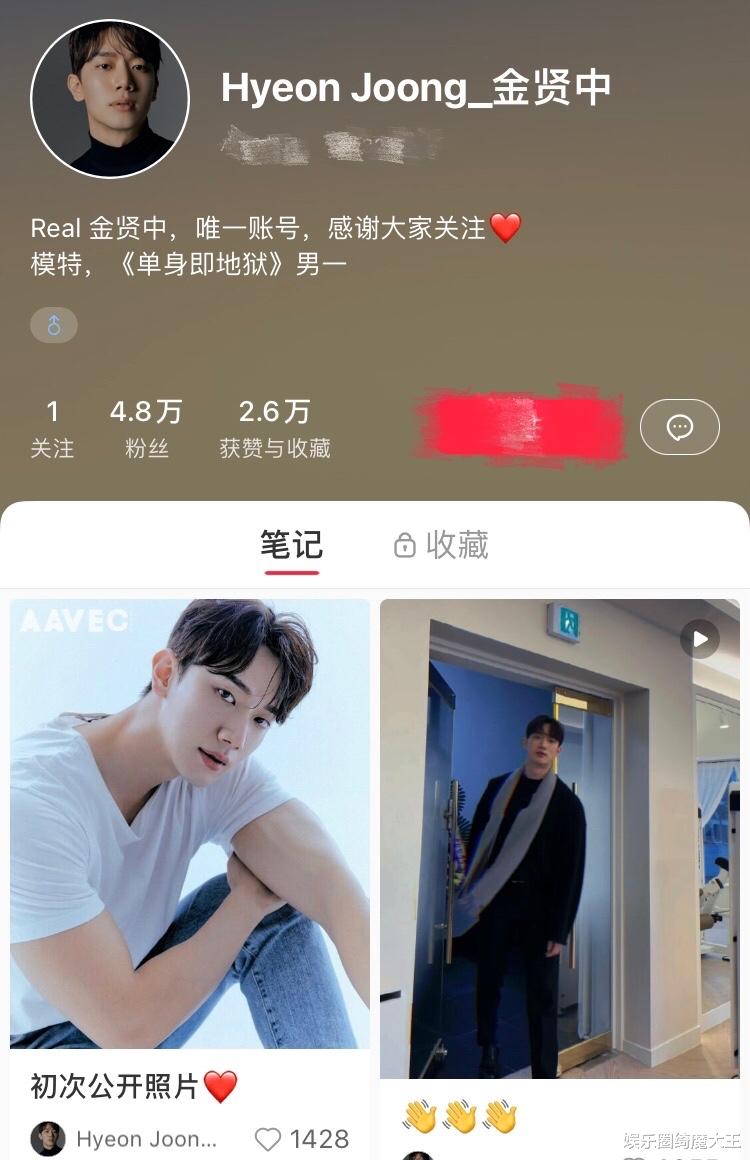
Task: Click the heart icon under 初次公开照片 post
Action: (x=267, y=1138)
